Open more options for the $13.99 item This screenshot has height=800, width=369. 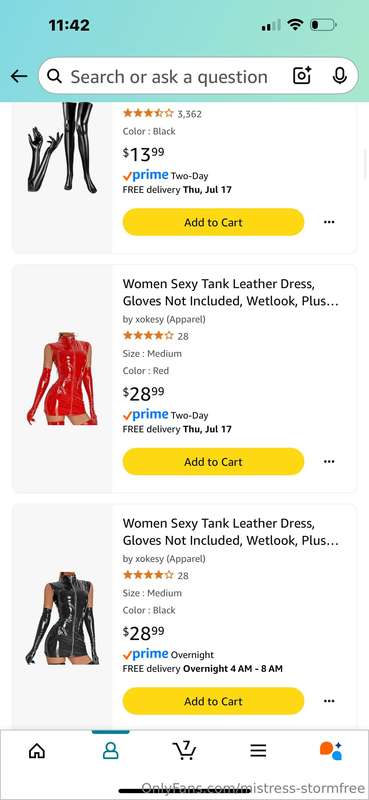329,222
